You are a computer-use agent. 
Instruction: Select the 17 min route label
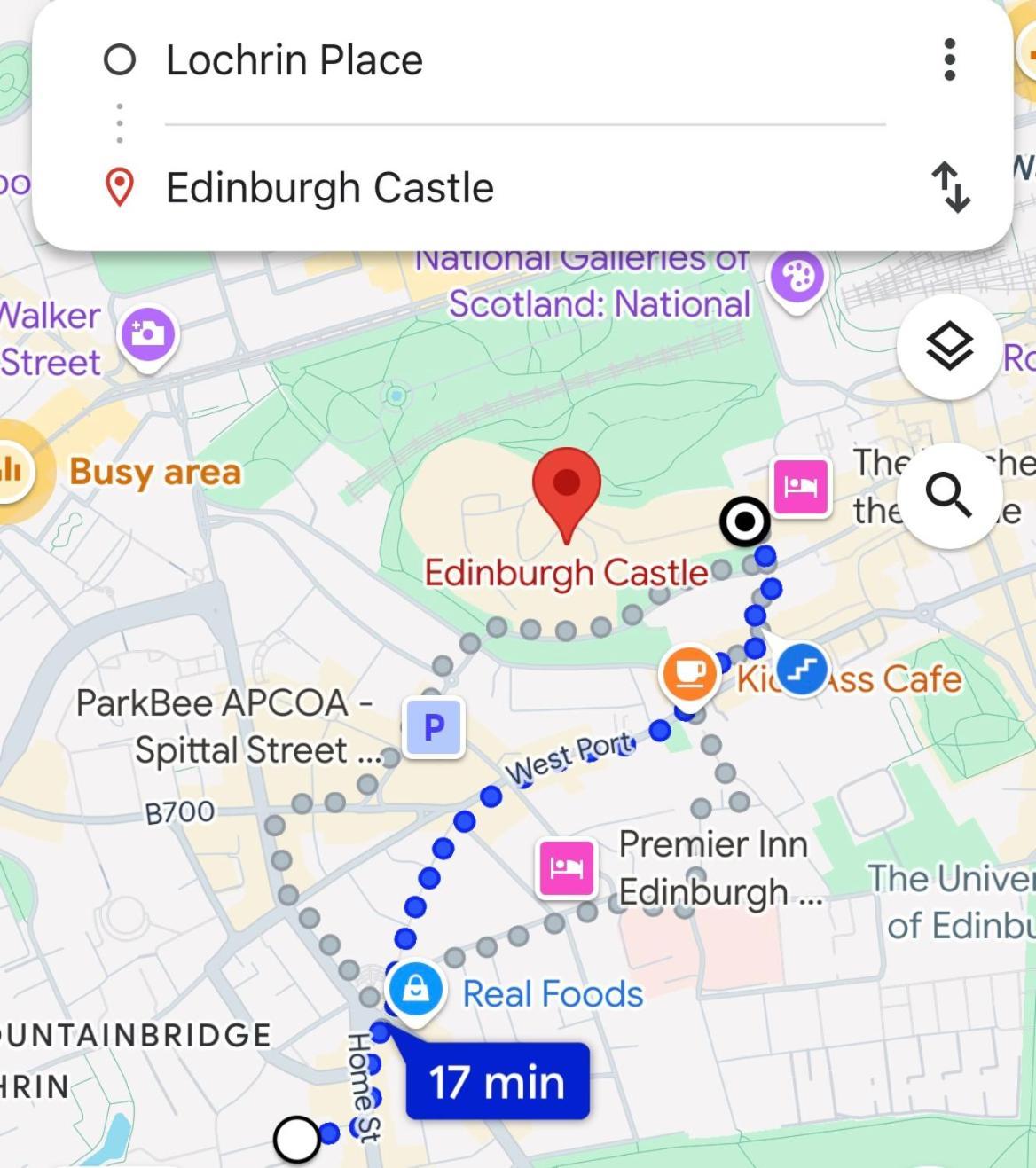pos(497,1082)
